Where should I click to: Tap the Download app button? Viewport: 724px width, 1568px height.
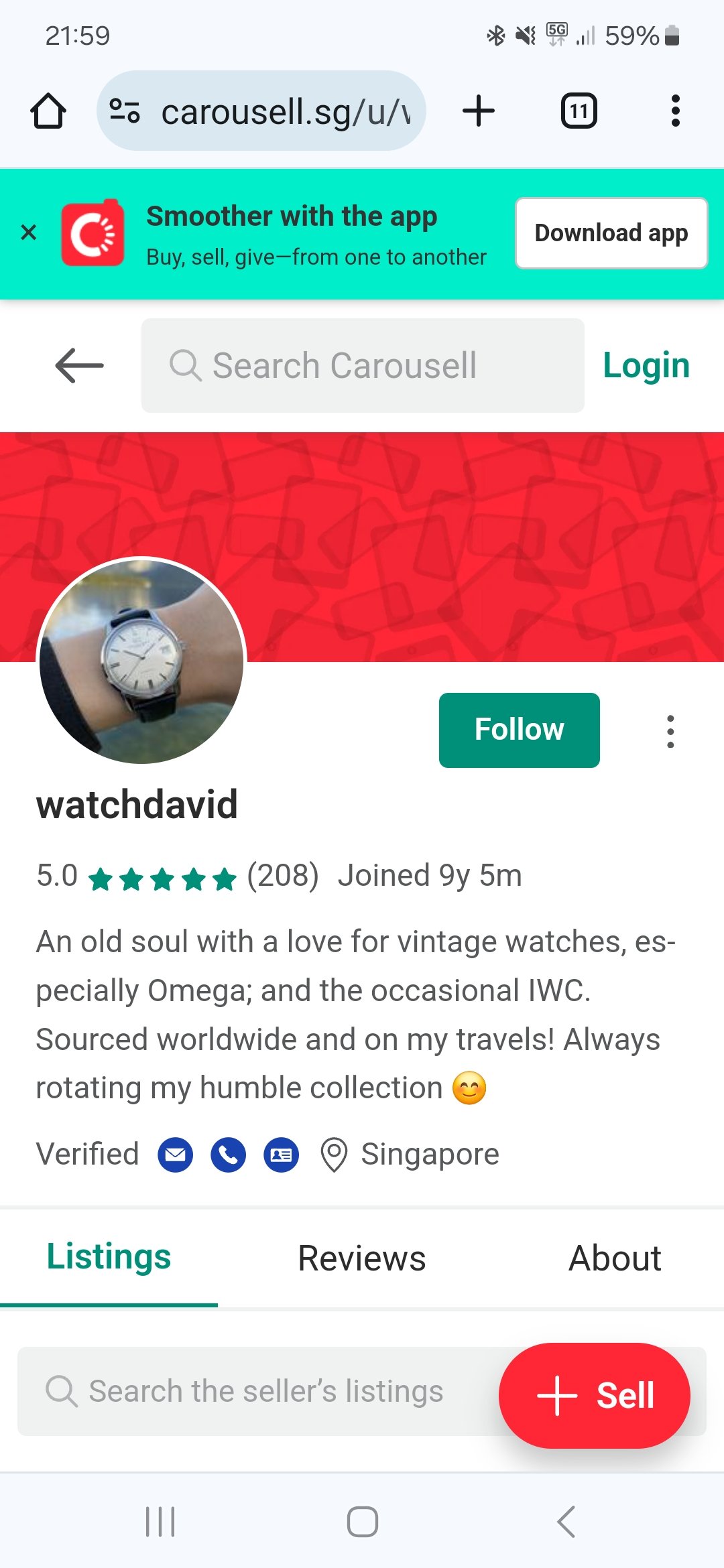tap(611, 233)
